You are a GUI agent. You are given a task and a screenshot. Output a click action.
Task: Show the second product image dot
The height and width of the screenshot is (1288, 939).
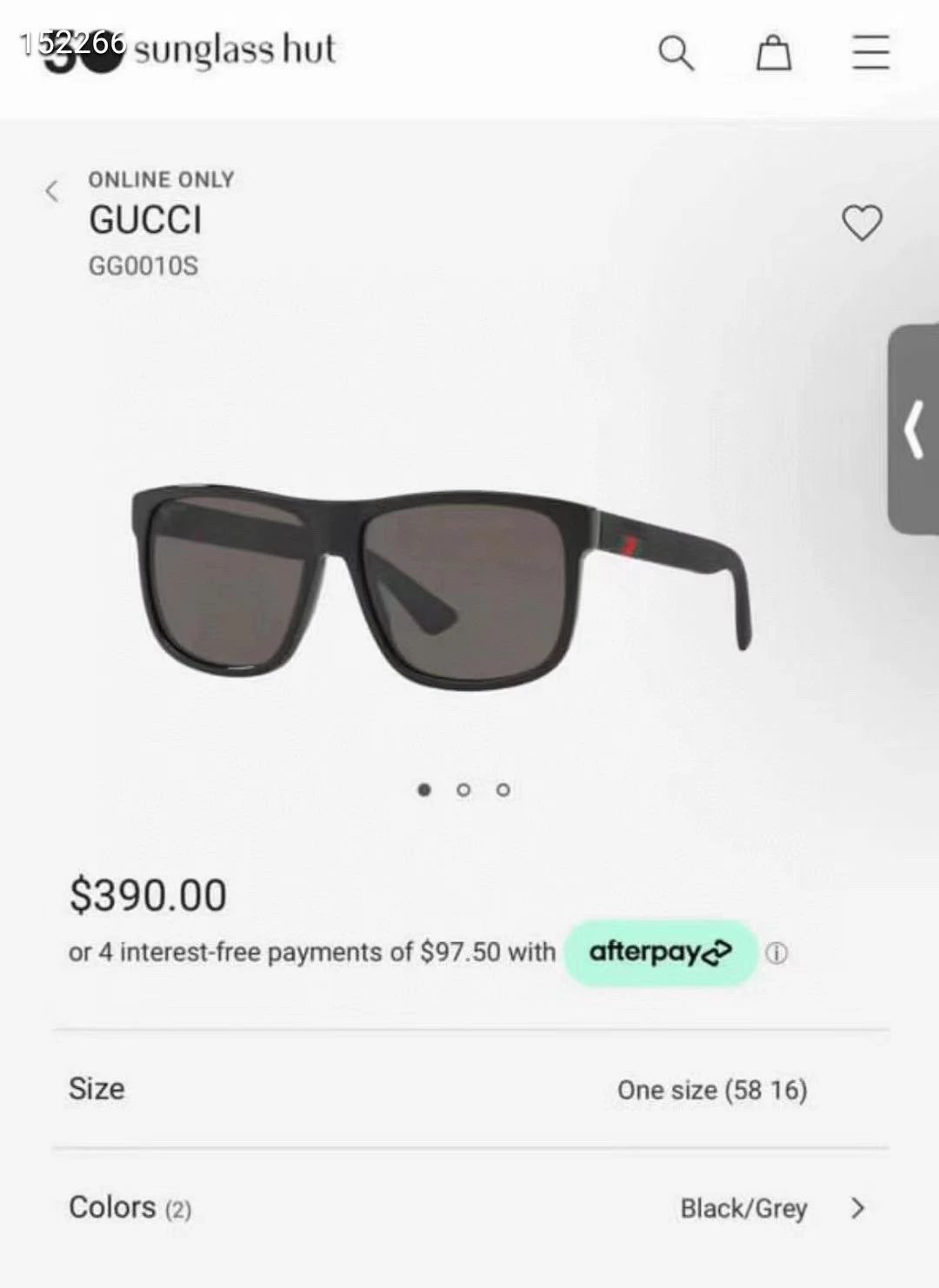point(463,790)
